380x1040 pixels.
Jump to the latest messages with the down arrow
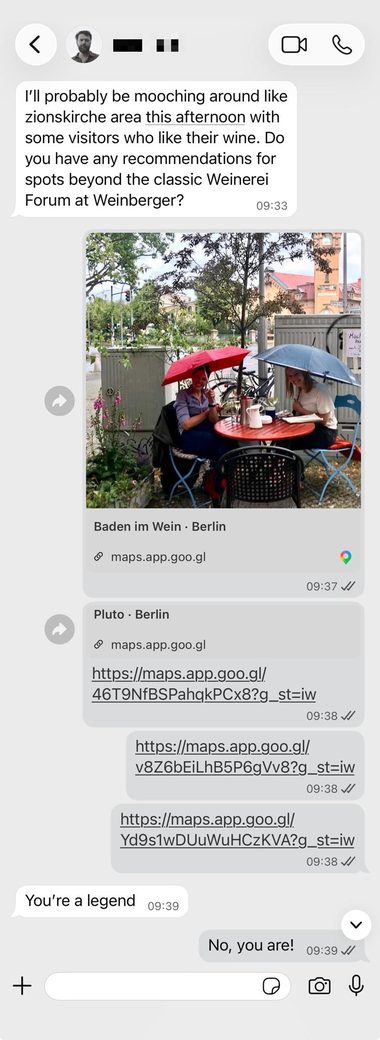coord(356,925)
